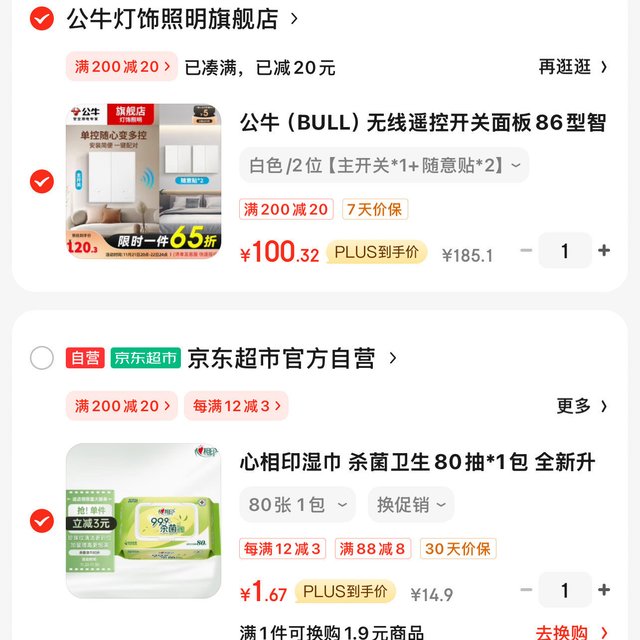Decrease quantity of 心相印湿巾
Image resolution: width=640 pixels, height=640 pixels.
(x=526, y=590)
